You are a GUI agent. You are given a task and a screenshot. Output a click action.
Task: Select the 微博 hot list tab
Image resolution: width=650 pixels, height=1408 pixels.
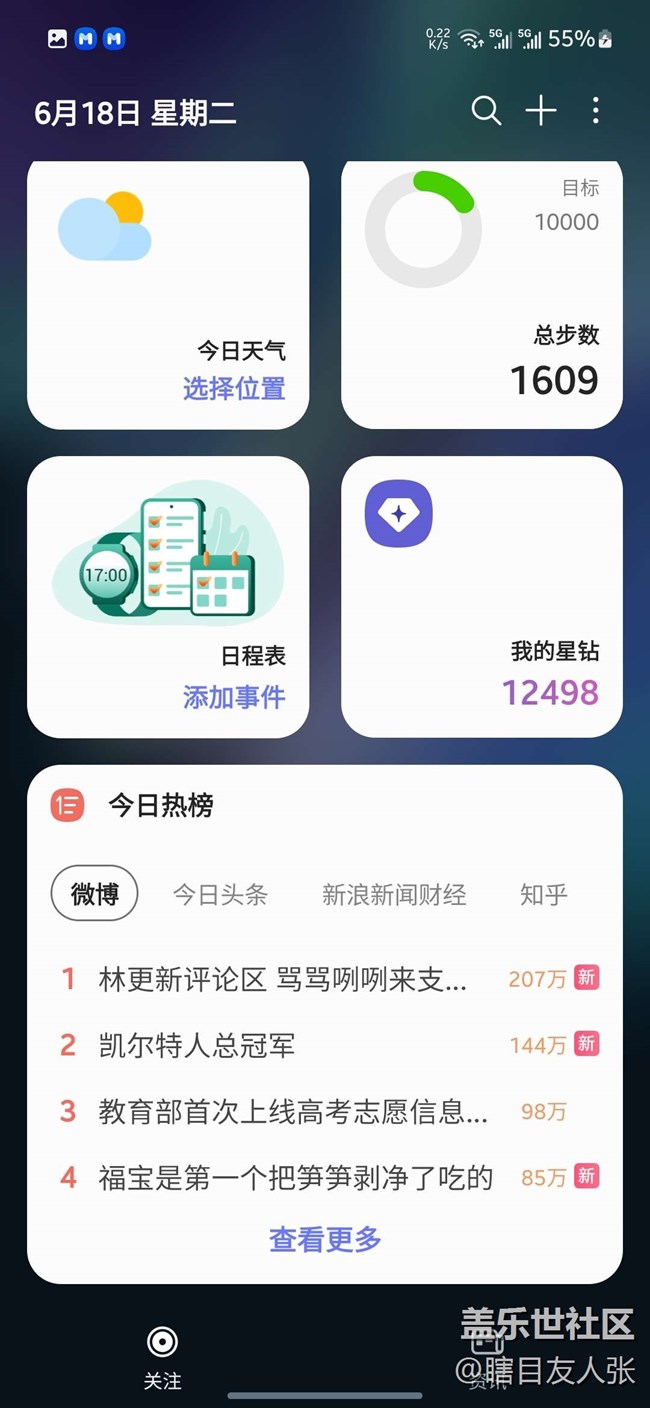(95, 893)
